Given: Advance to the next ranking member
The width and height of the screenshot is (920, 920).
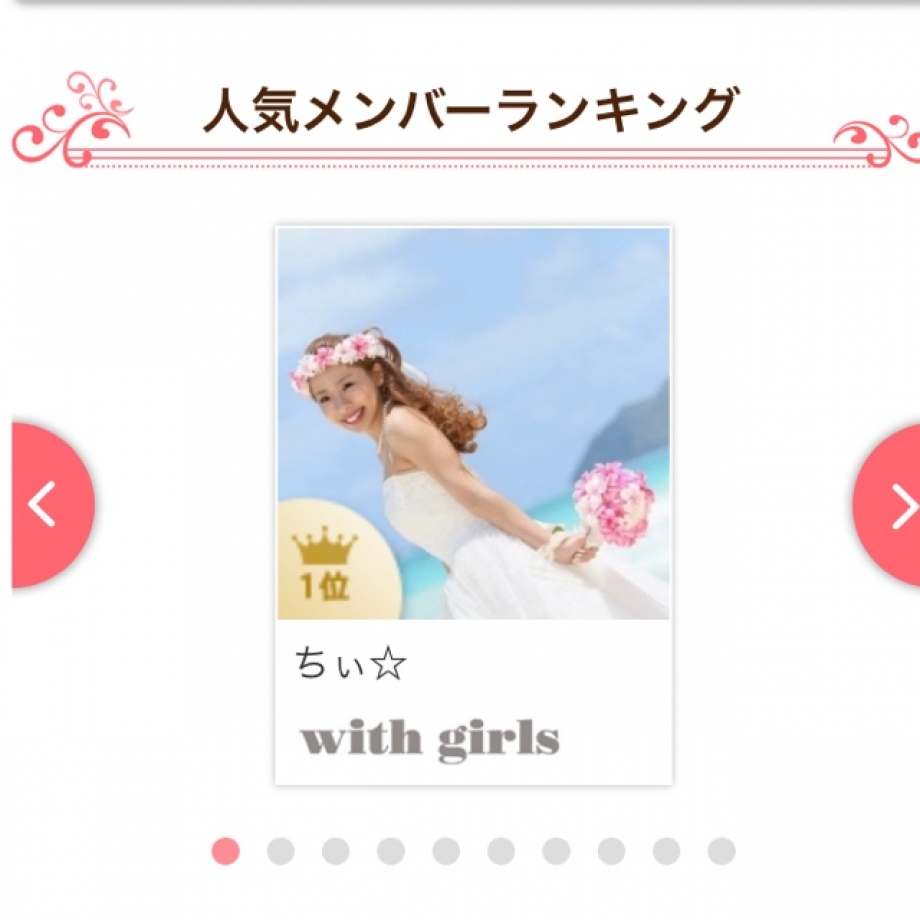Looking at the screenshot, I should 892,506.
